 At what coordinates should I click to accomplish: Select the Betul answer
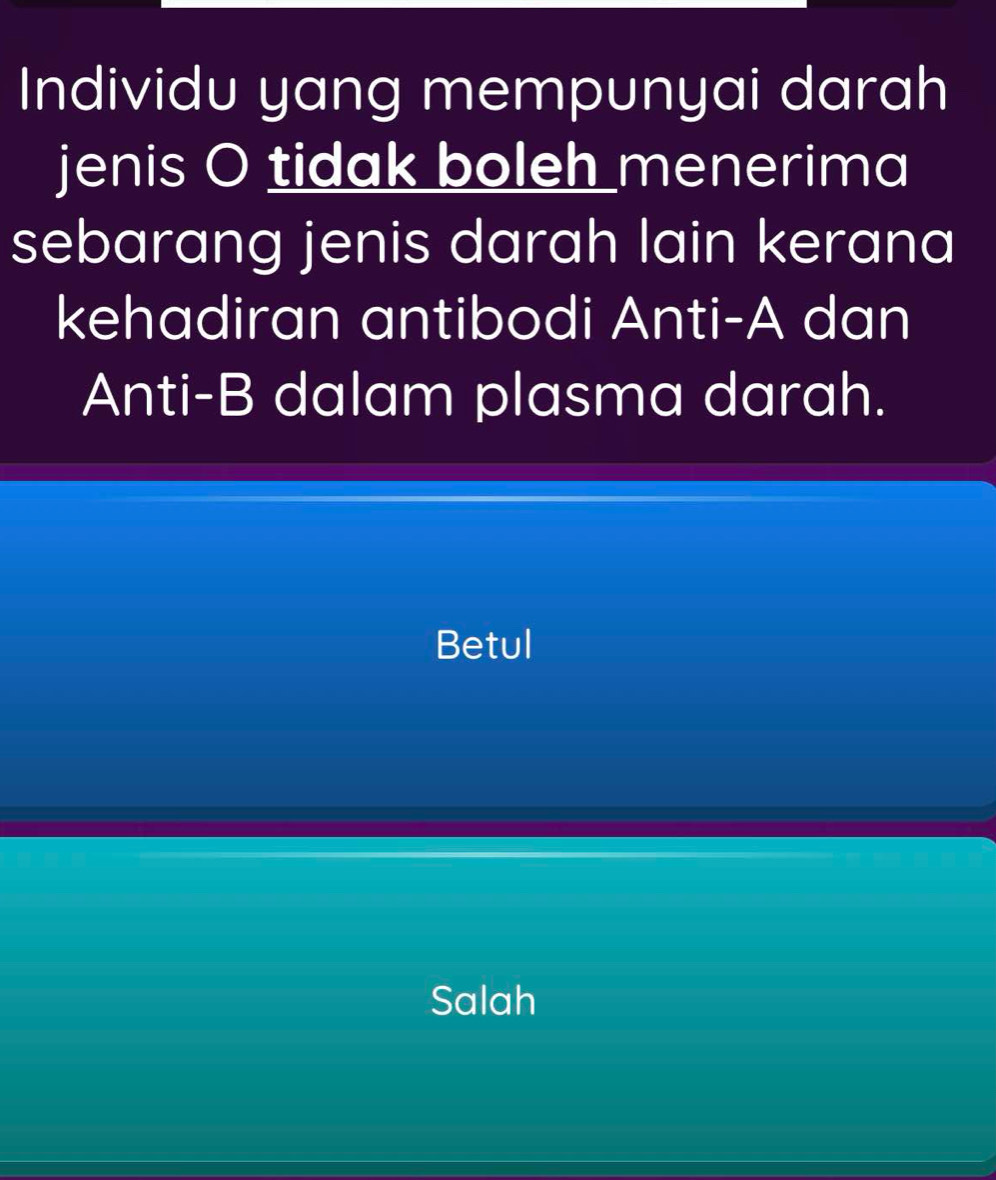(x=486, y=646)
